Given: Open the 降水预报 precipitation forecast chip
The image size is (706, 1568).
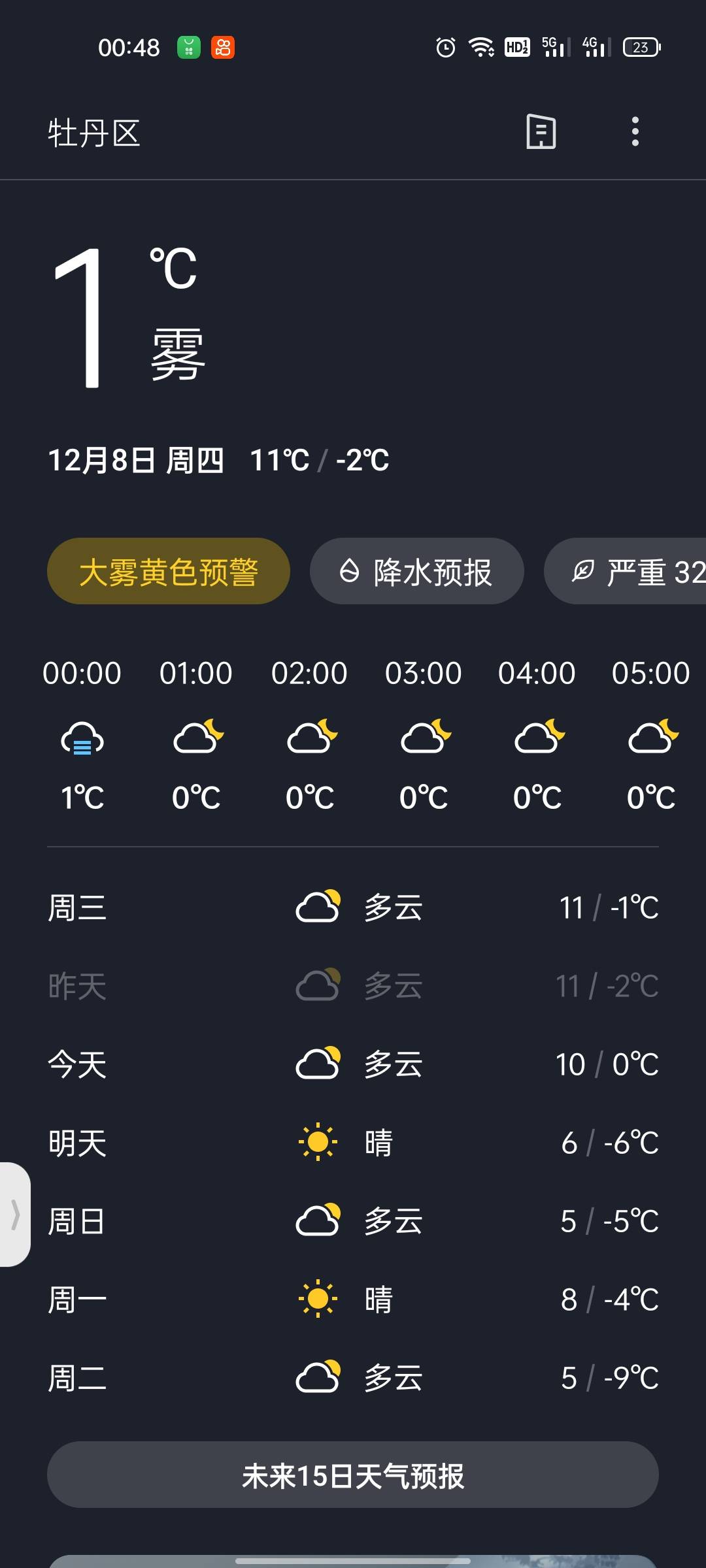Looking at the screenshot, I should 417,572.
